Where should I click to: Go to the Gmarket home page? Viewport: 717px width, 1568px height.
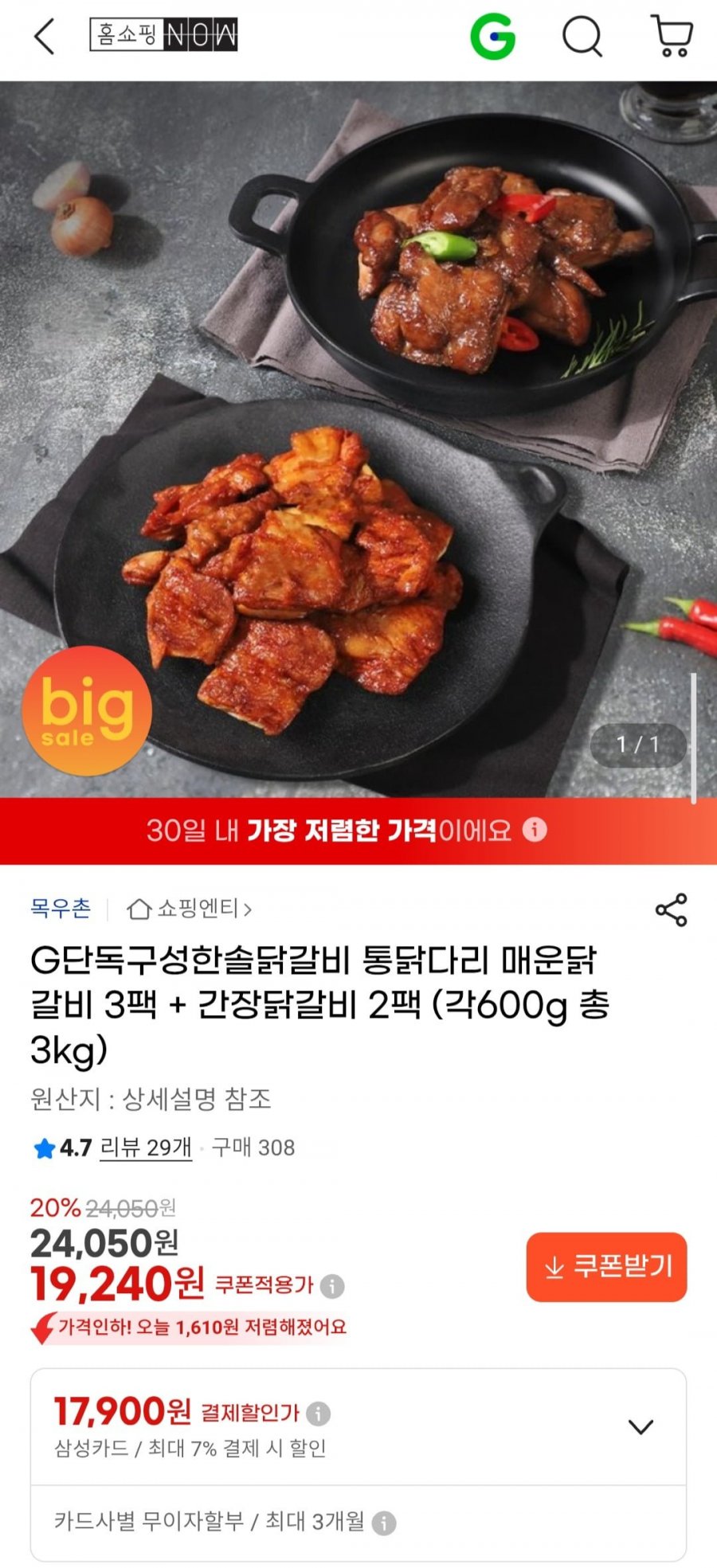(x=492, y=37)
